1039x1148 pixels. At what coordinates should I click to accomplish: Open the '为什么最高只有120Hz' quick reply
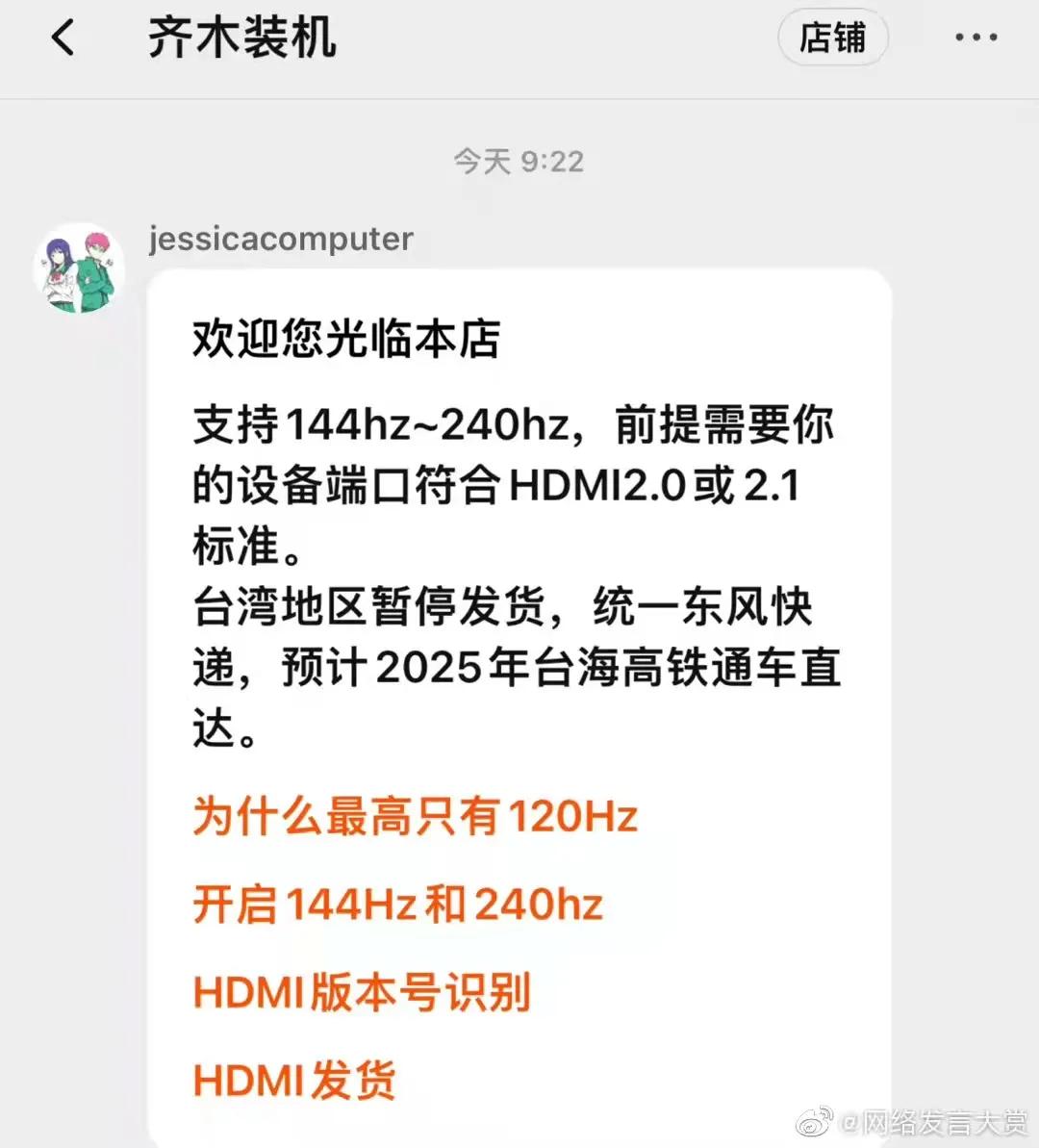coord(416,816)
